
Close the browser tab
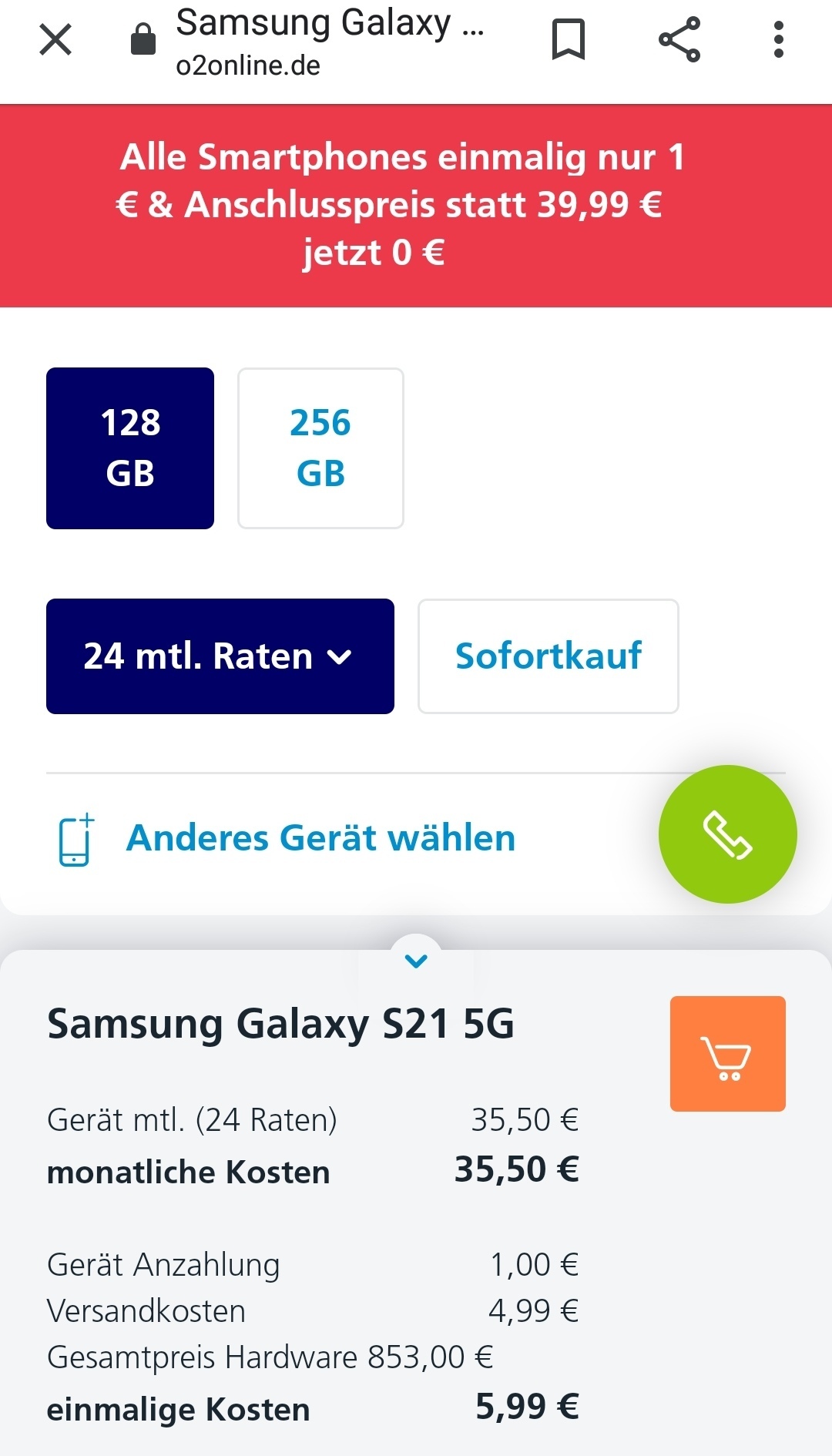pyautogui.click(x=55, y=39)
